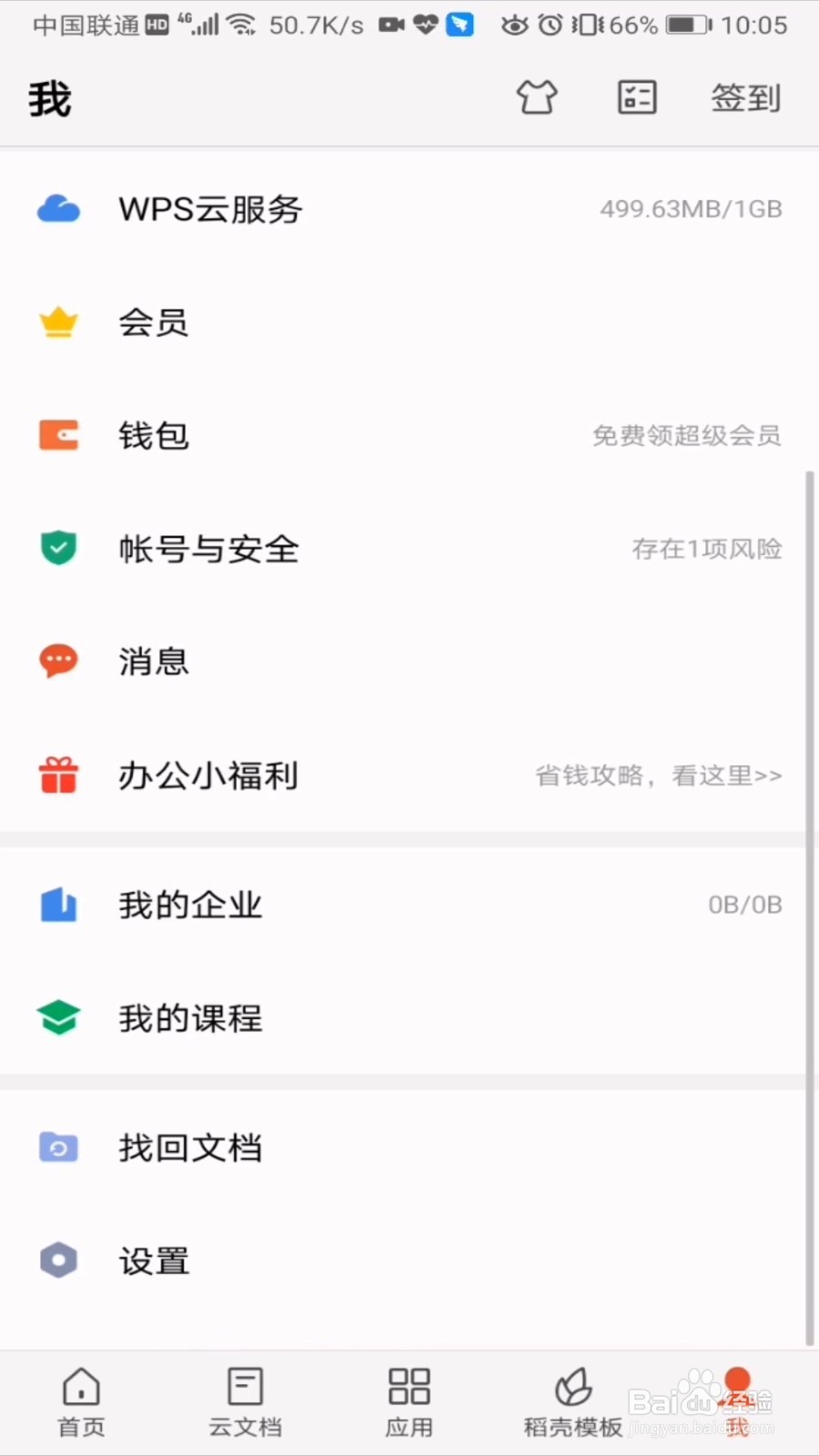Open WPS云服务 storage row
This screenshot has width=819, height=1456.
click(x=409, y=209)
